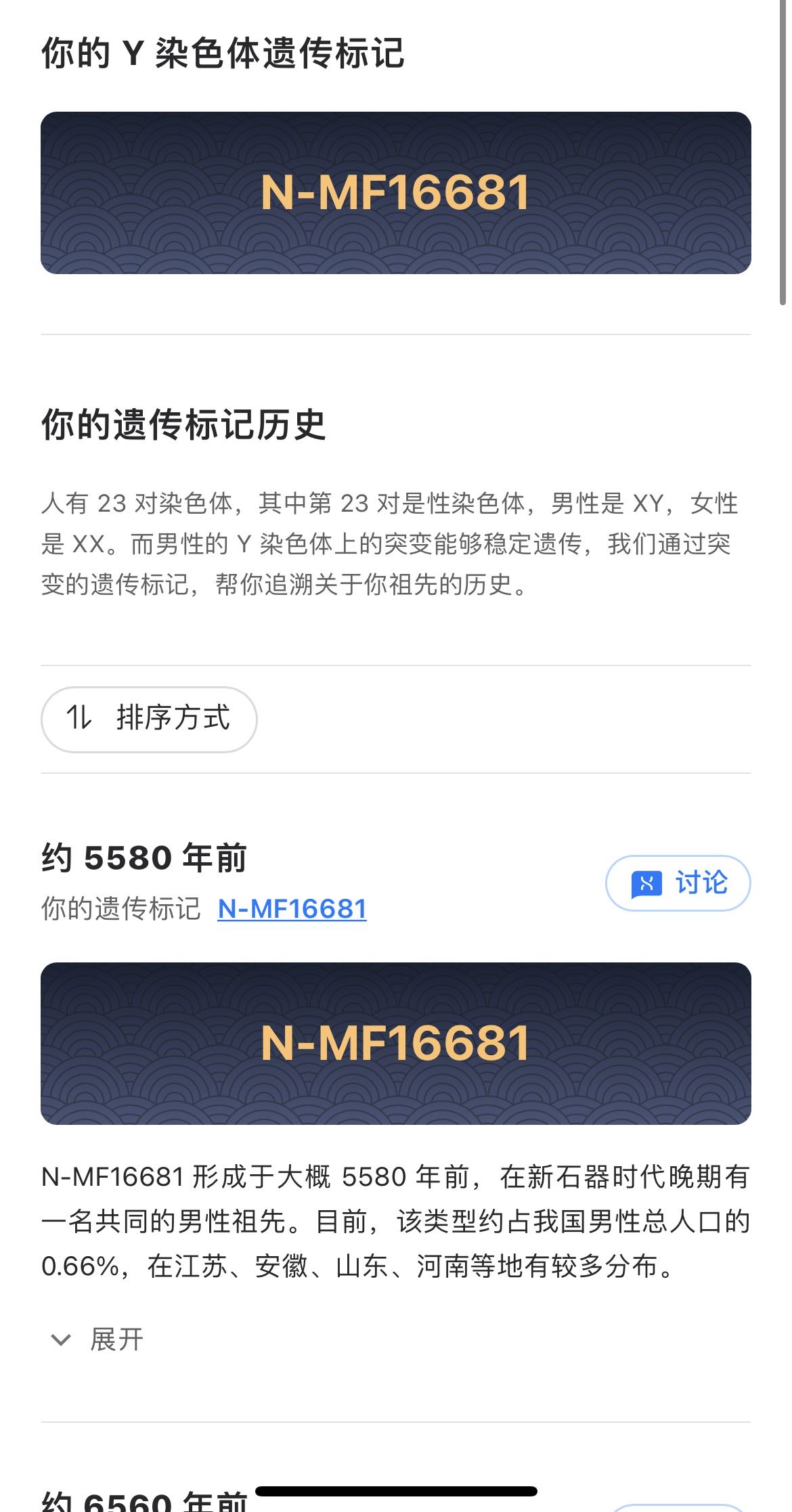Open 讨论 for the 约 5580 年前 marker
Screen dimensions: 792x1512
point(678,883)
